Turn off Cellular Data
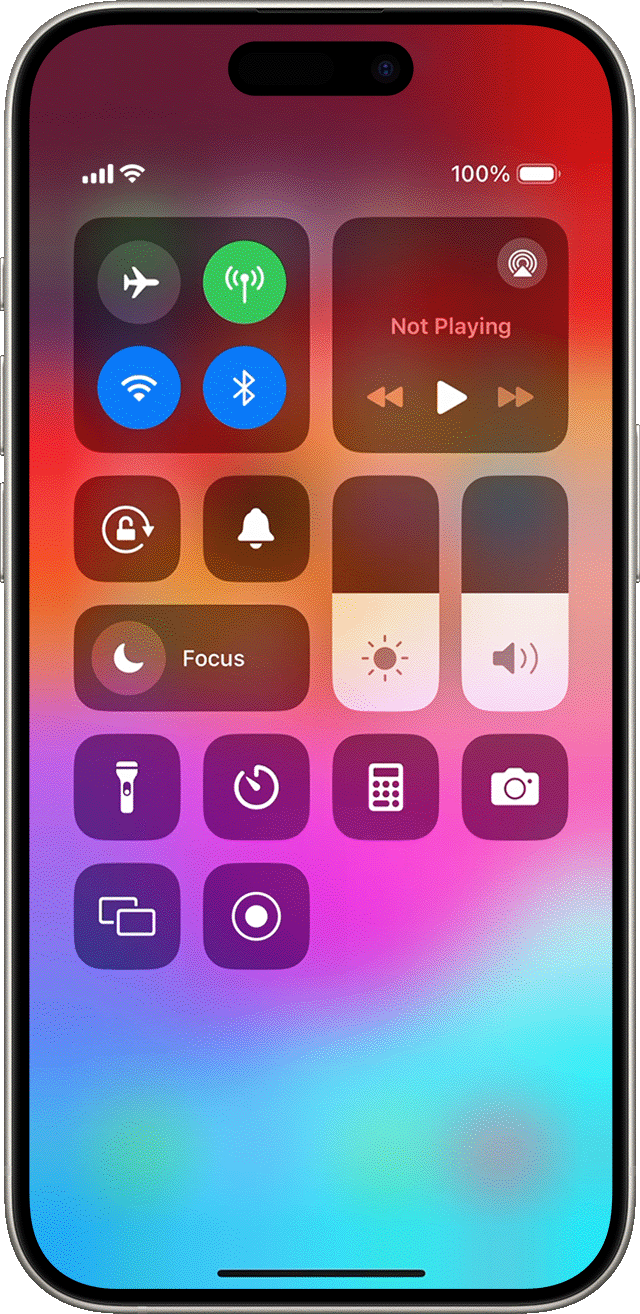 (244, 282)
